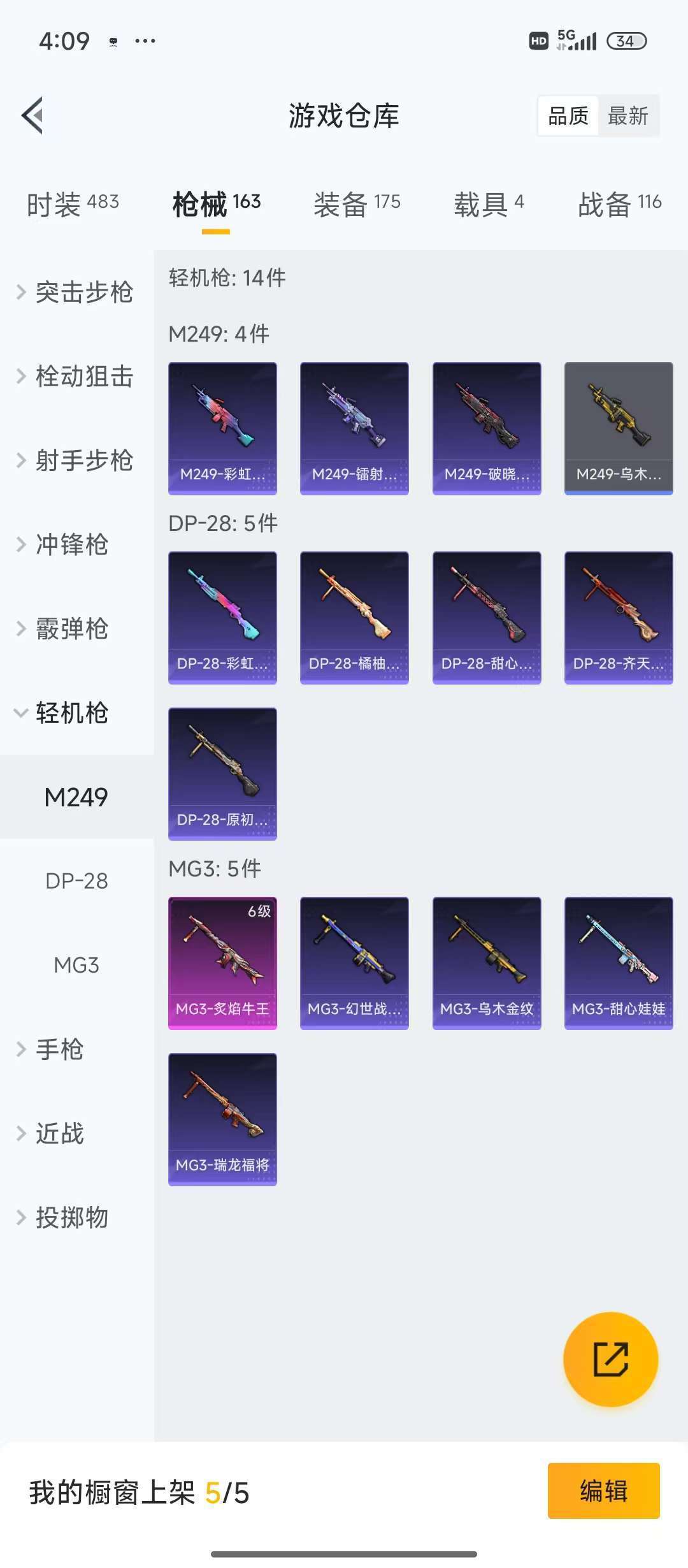Select the DP-28 subcategory in sidebar

click(x=76, y=881)
